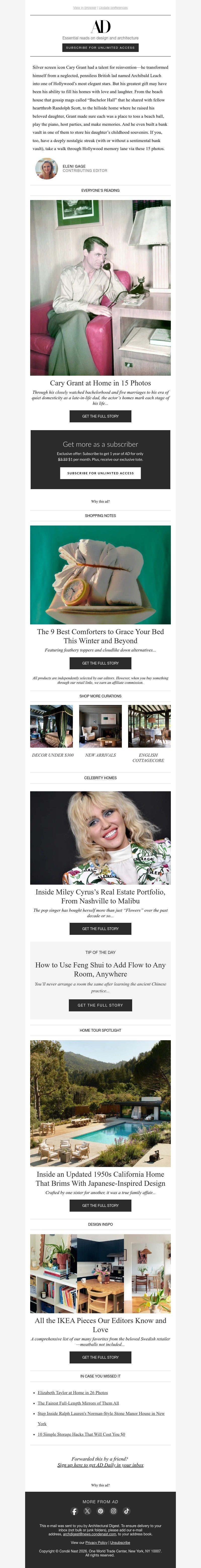The image size is (201, 1568).
Task: Read the Feng Shui tip story
Action: (x=100, y=1005)
